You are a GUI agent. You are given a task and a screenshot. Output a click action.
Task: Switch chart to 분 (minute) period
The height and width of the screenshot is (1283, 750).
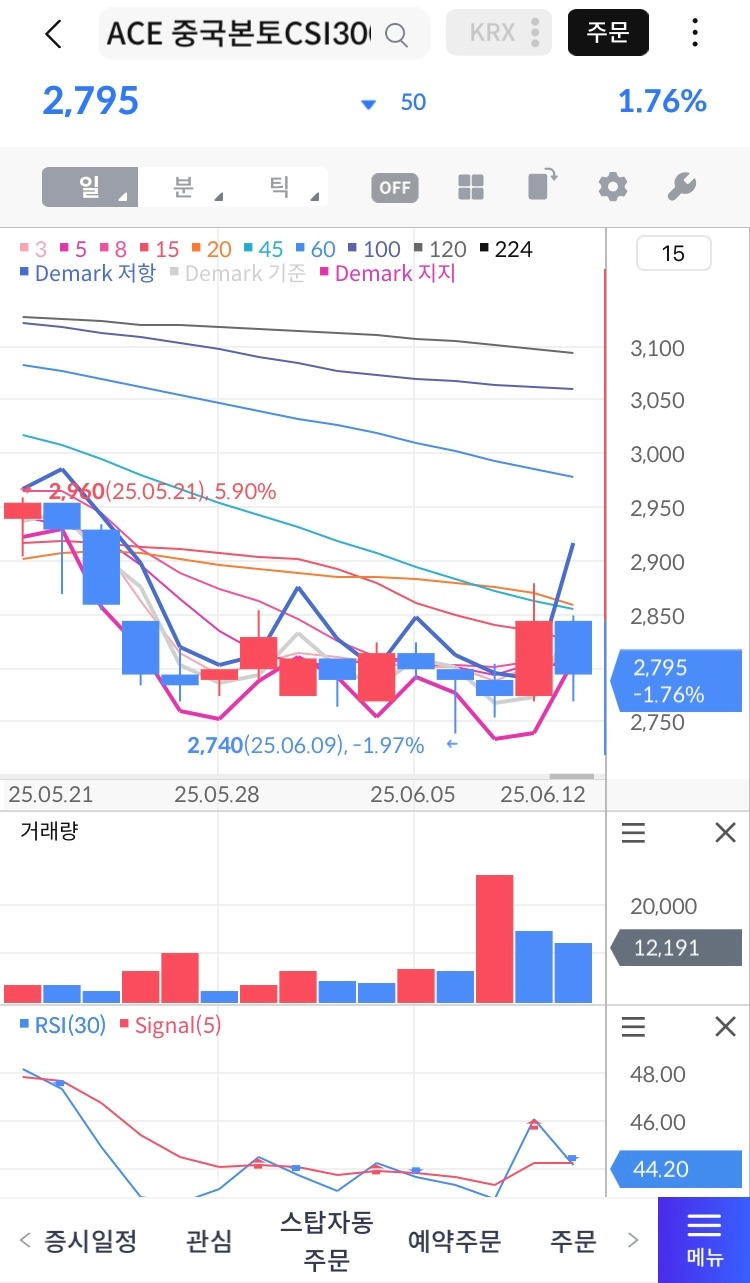click(x=184, y=187)
